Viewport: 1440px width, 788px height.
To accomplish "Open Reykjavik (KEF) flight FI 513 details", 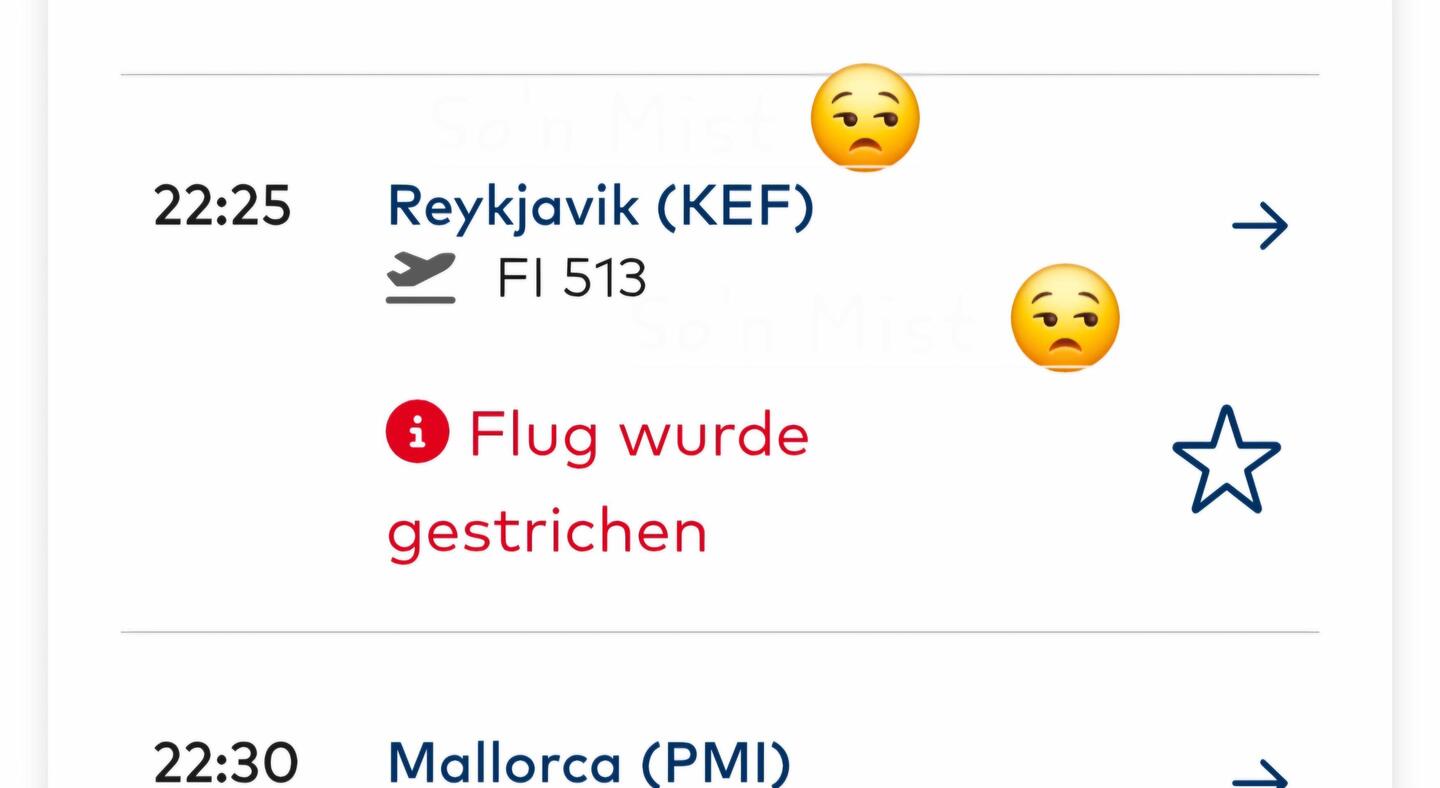I will (600, 207).
